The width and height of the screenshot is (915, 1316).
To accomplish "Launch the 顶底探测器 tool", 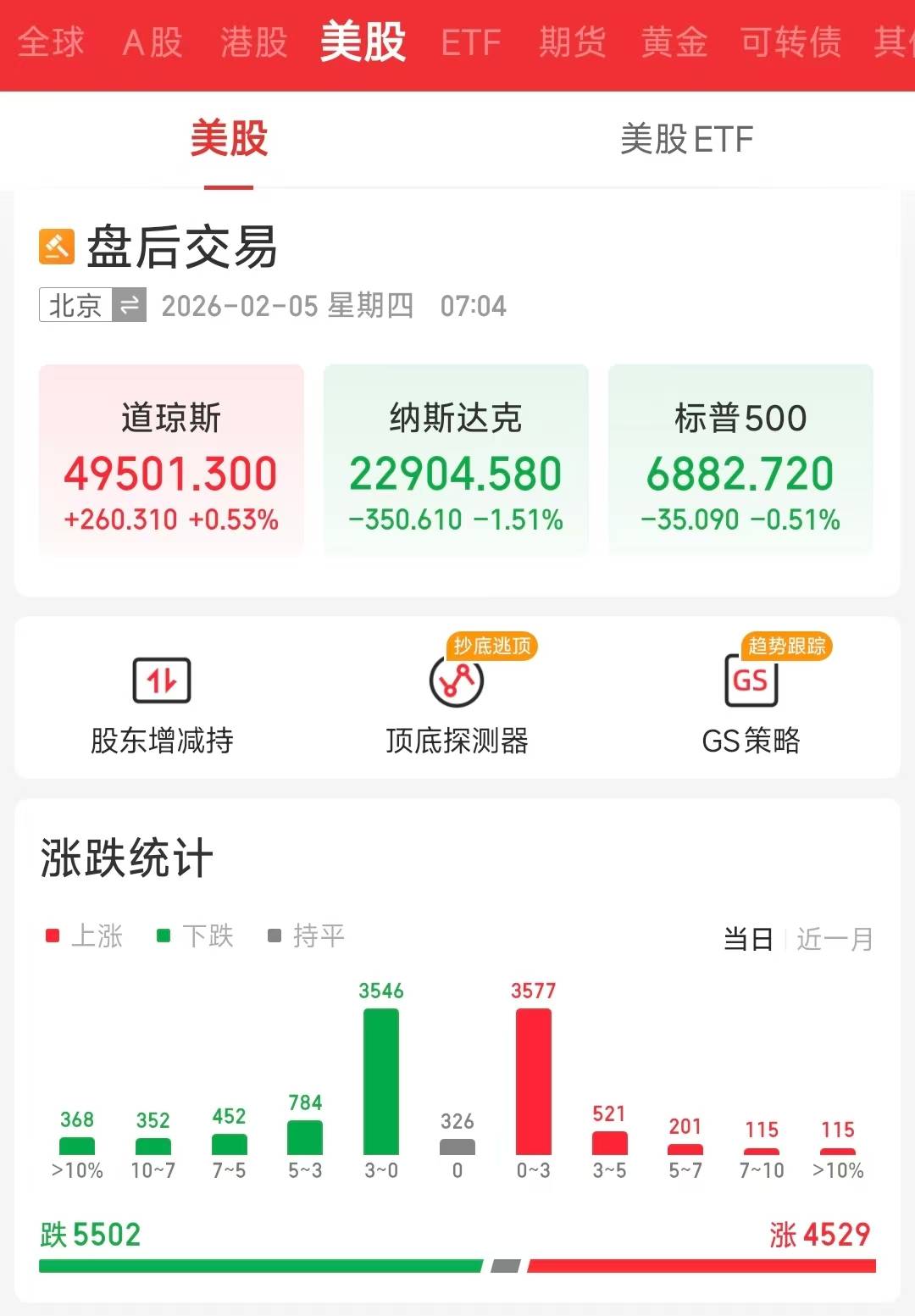I will pyautogui.click(x=457, y=705).
